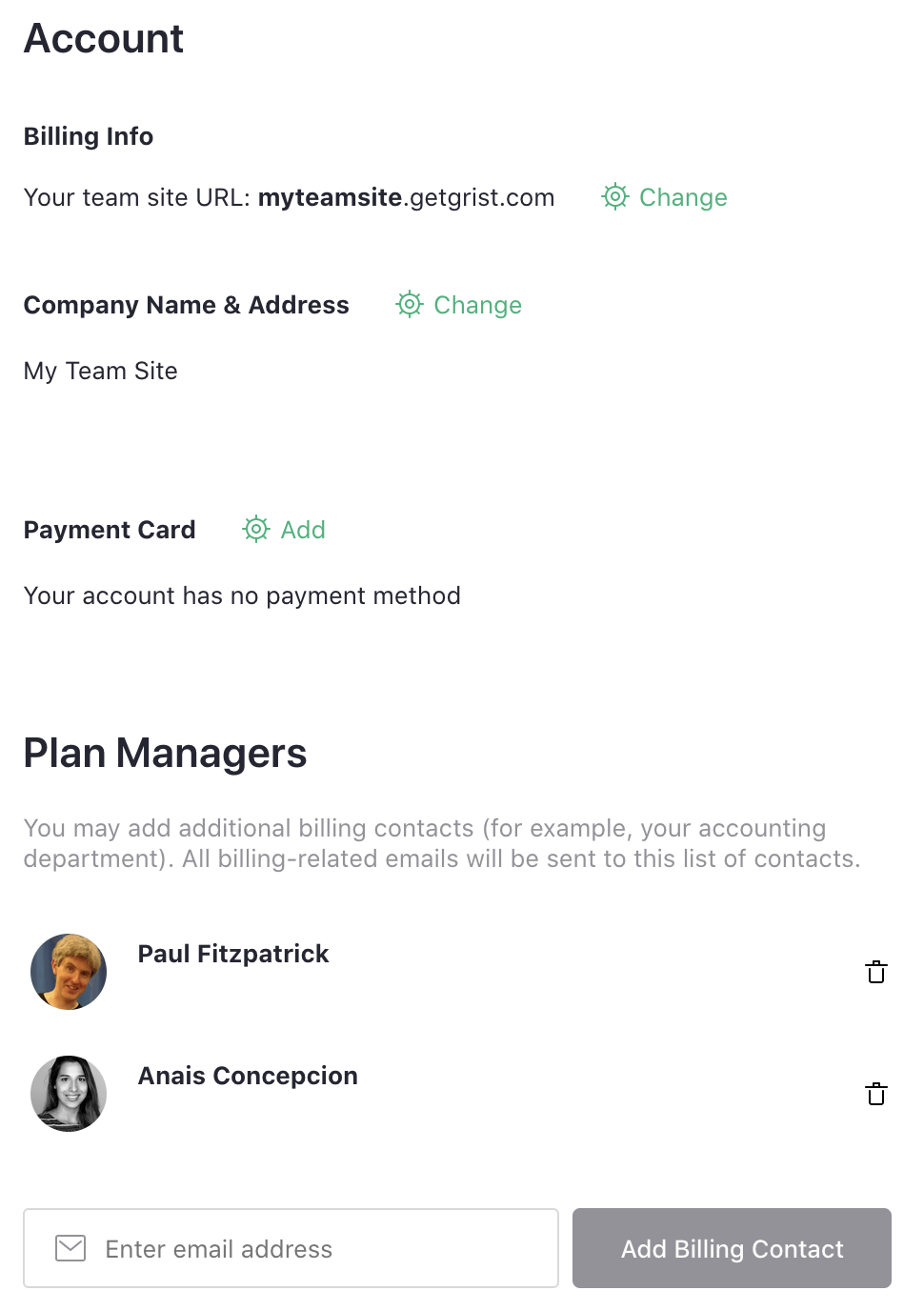924x1311 pixels.
Task: Select Paul Fitzpatrick's profile picture
Action: pos(69,972)
